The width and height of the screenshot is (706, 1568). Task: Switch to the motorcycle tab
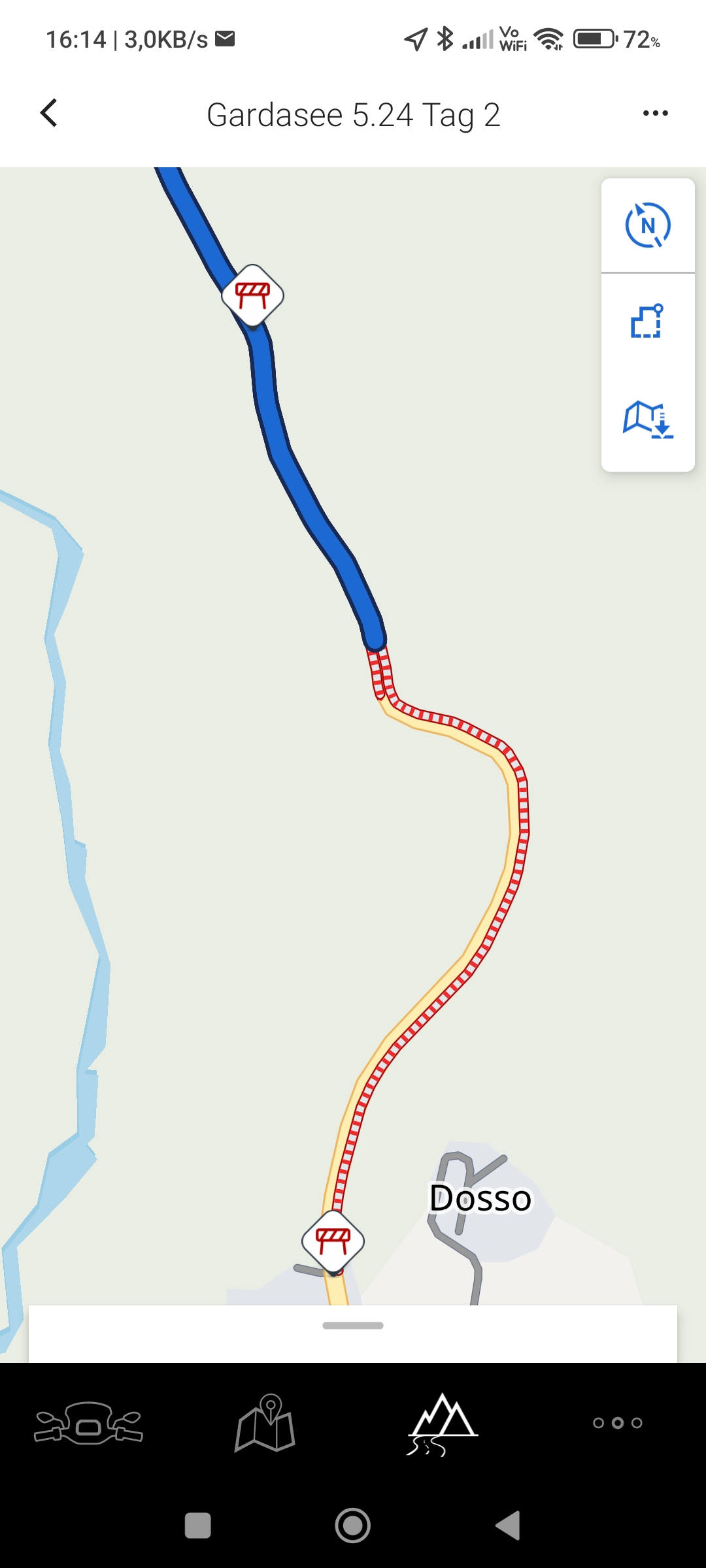[x=88, y=1422]
